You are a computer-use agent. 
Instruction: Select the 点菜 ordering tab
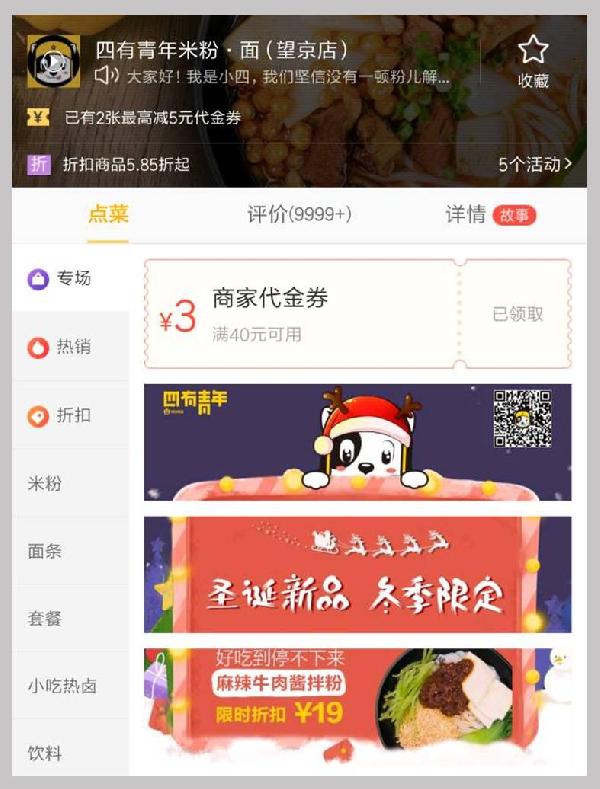(x=108, y=215)
